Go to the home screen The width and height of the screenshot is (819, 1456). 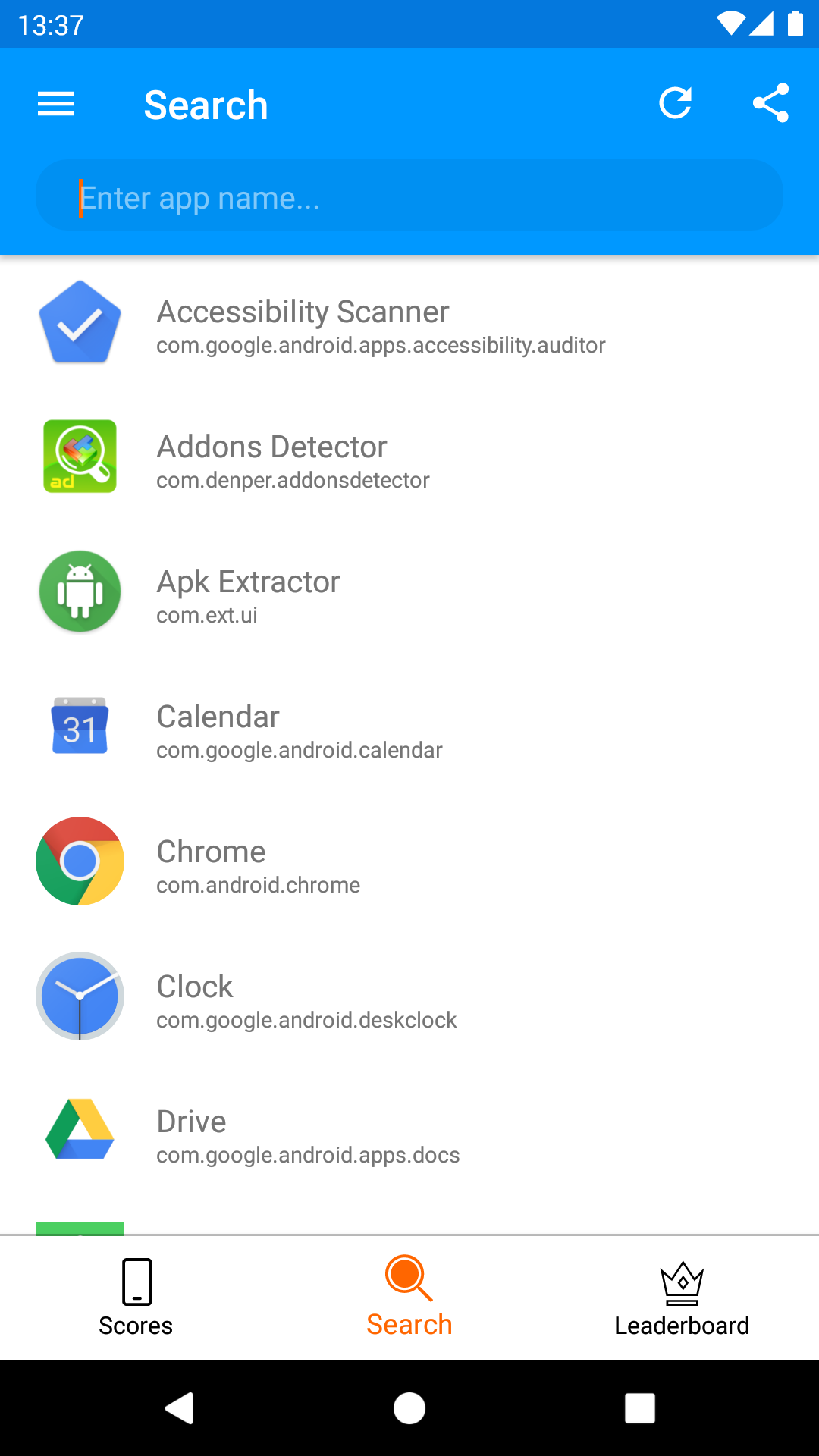pos(409,1408)
